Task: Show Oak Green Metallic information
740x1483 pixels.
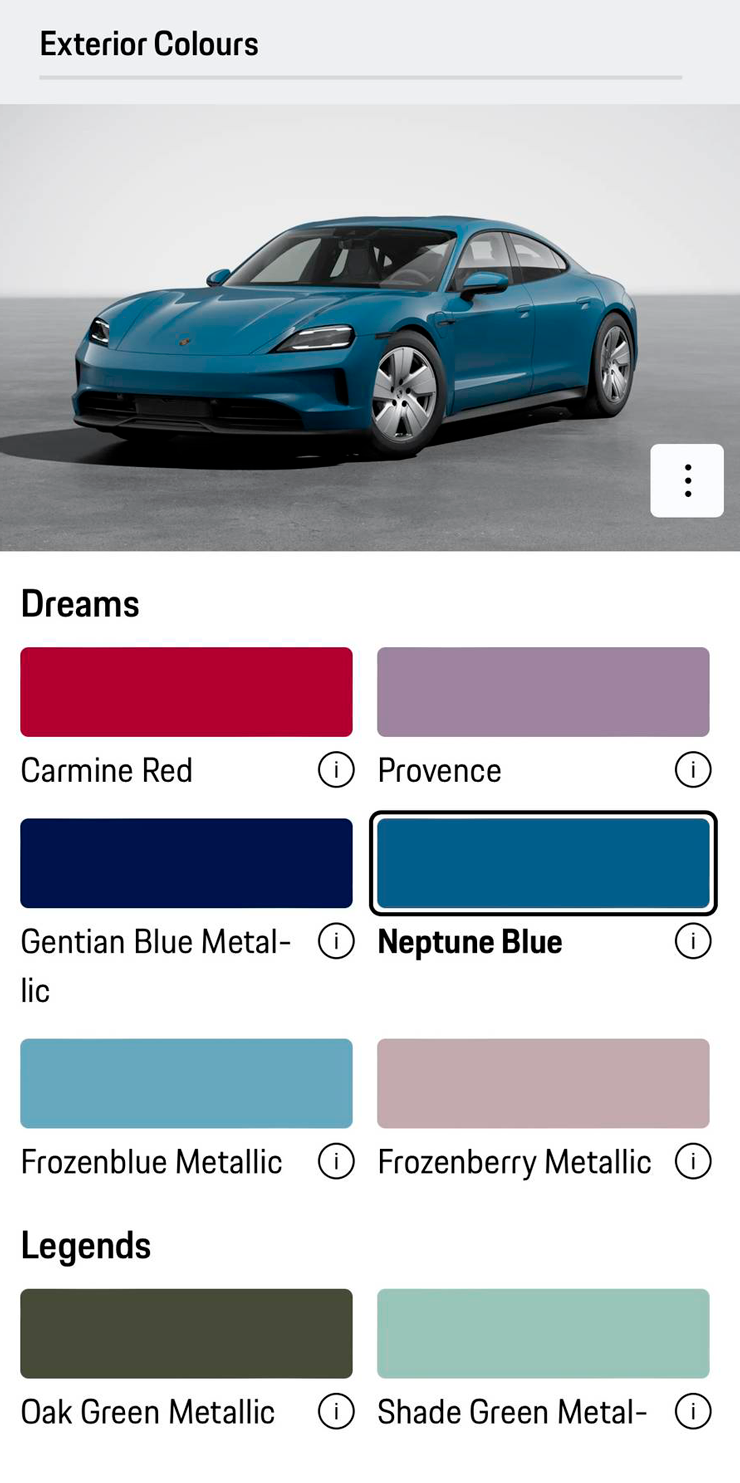Action: 336,1411
